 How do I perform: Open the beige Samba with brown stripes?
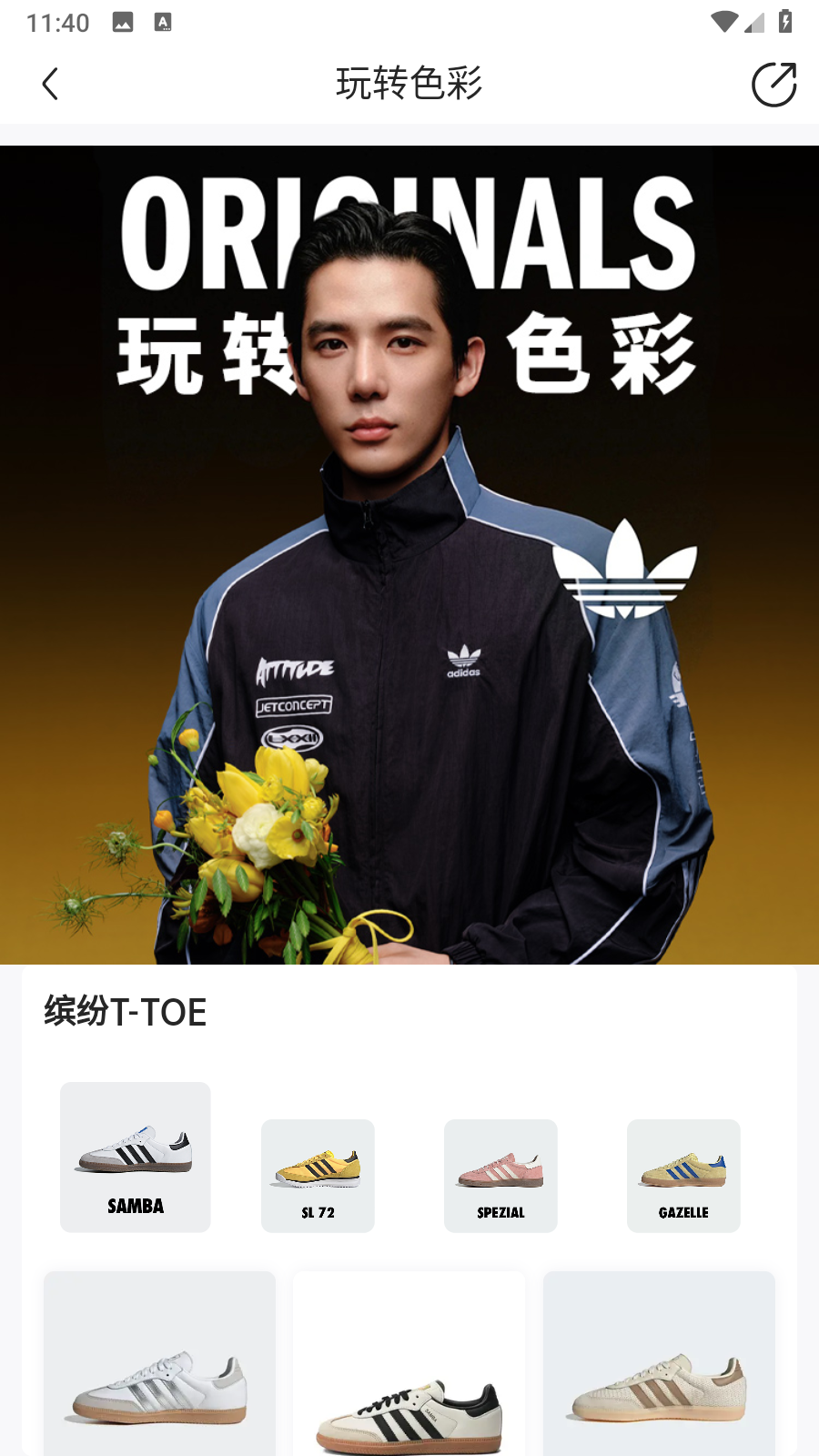(659, 1365)
